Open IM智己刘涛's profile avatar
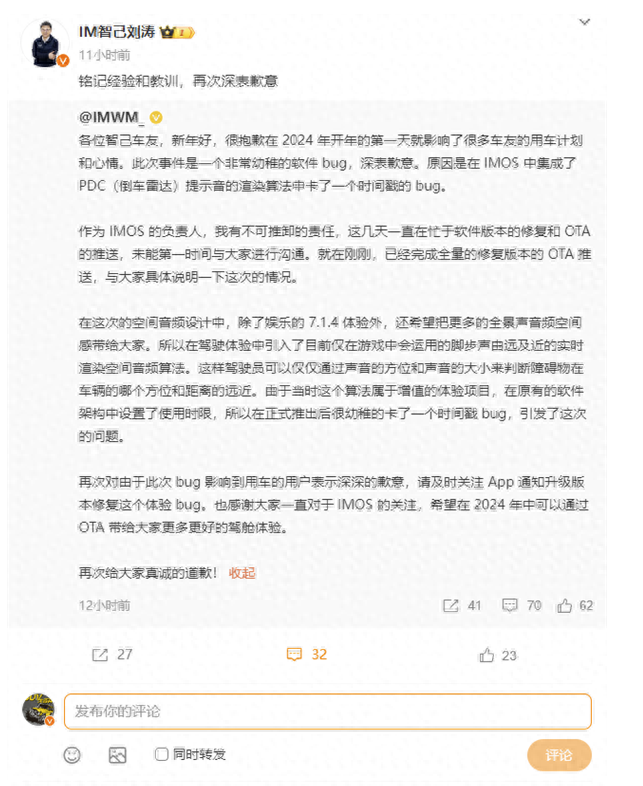The image size is (643, 786). click(x=45, y=43)
